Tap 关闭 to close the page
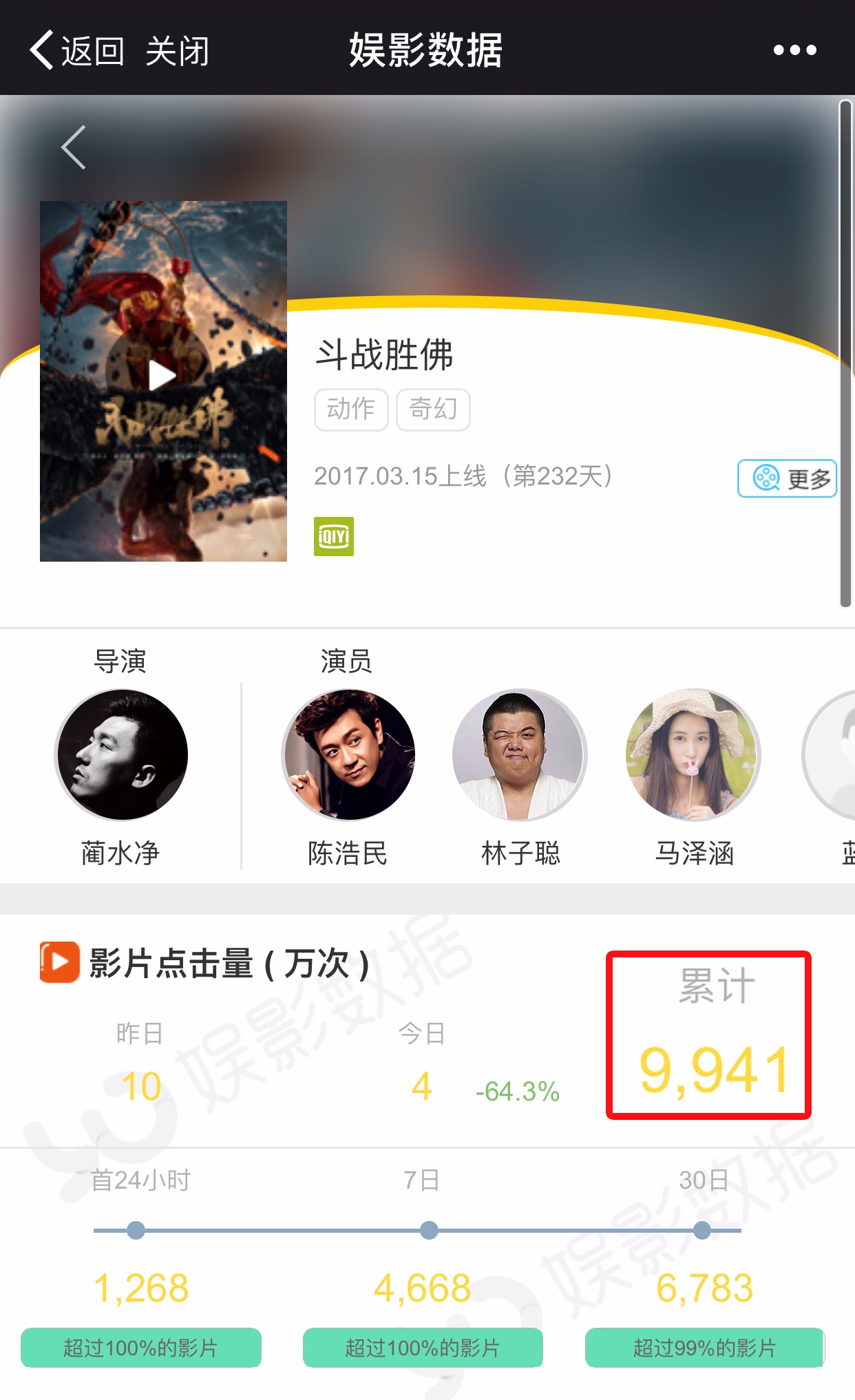Screen dimensions: 855x1400 (x=177, y=51)
